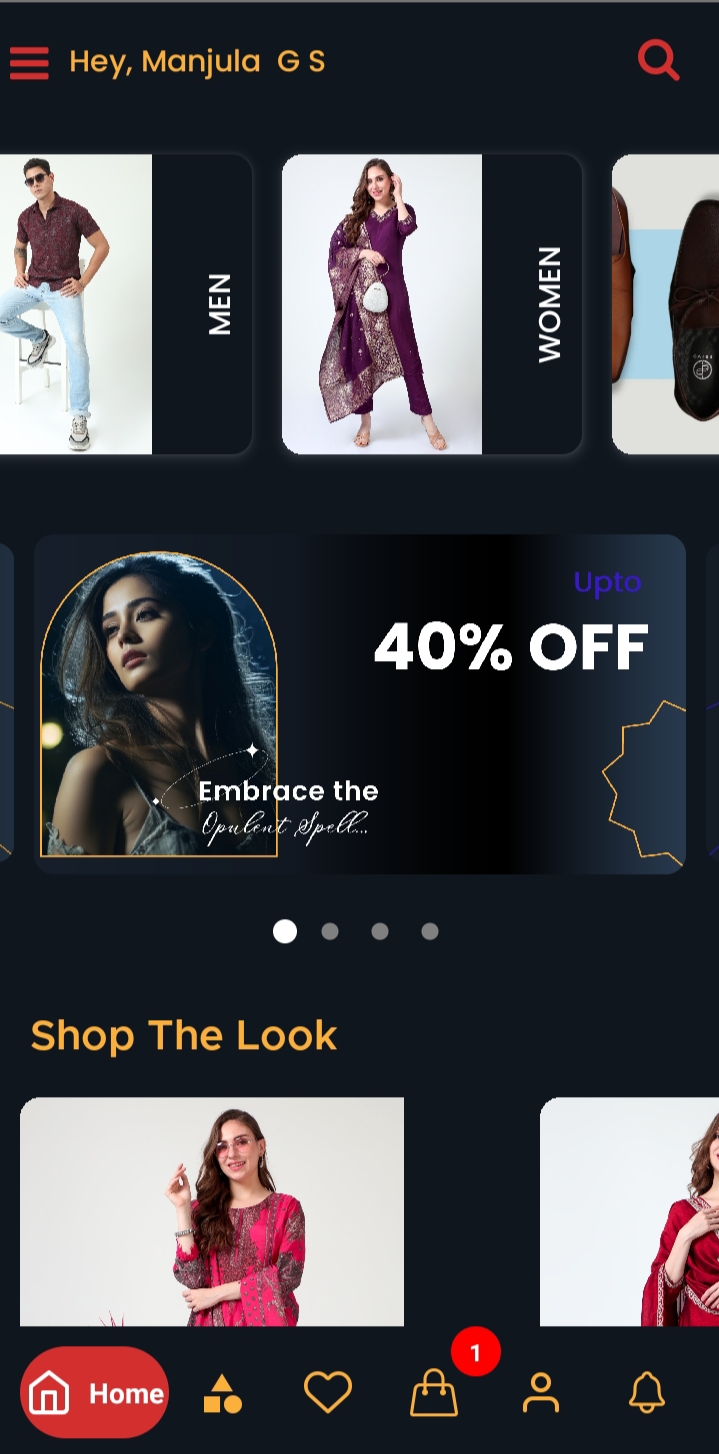The height and width of the screenshot is (1454, 719).
Task: Open the notifications bell
Action: 647,1393
